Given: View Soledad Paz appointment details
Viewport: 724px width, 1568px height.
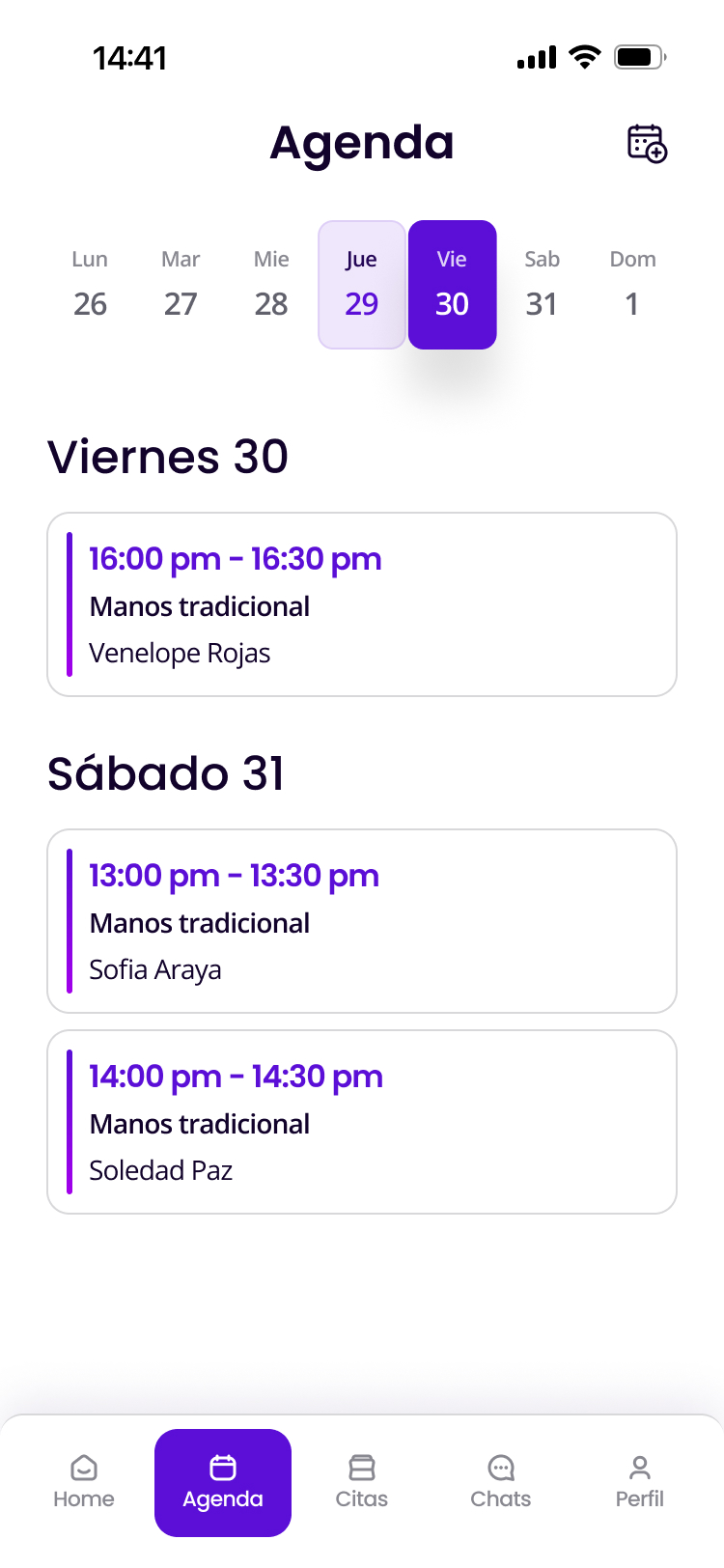Looking at the screenshot, I should pos(362,1122).
